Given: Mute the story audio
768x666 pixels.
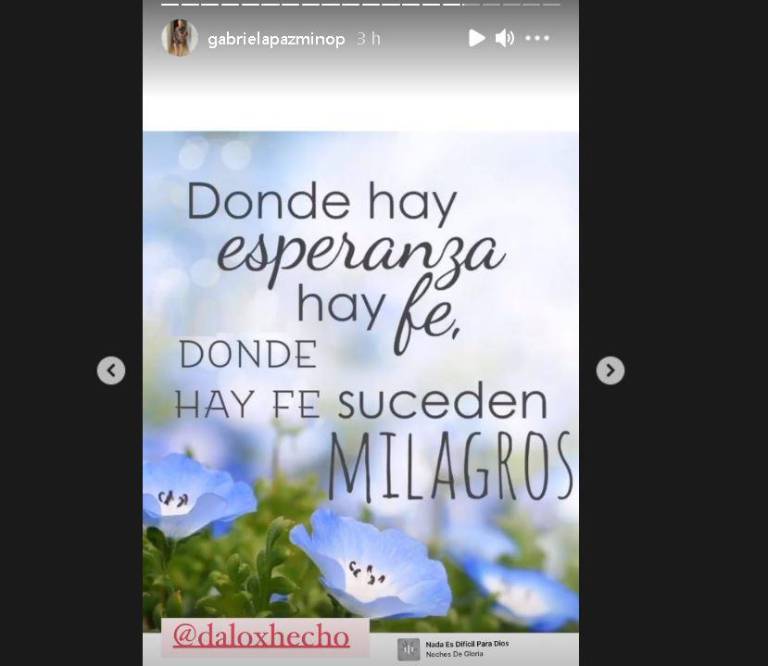Looking at the screenshot, I should click(505, 38).
